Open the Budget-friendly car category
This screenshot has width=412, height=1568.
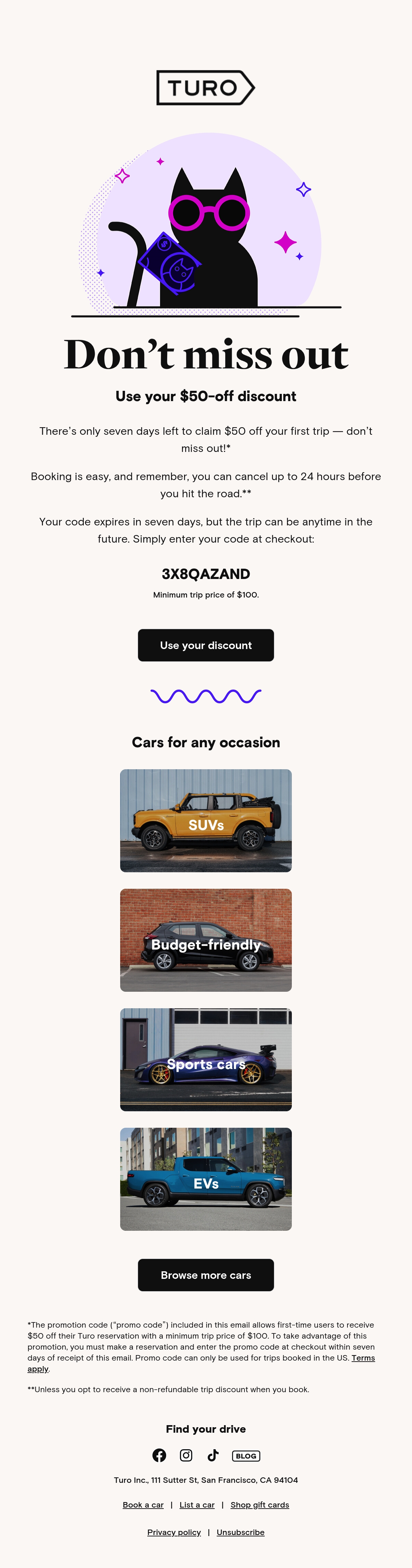tap(206, 940)
